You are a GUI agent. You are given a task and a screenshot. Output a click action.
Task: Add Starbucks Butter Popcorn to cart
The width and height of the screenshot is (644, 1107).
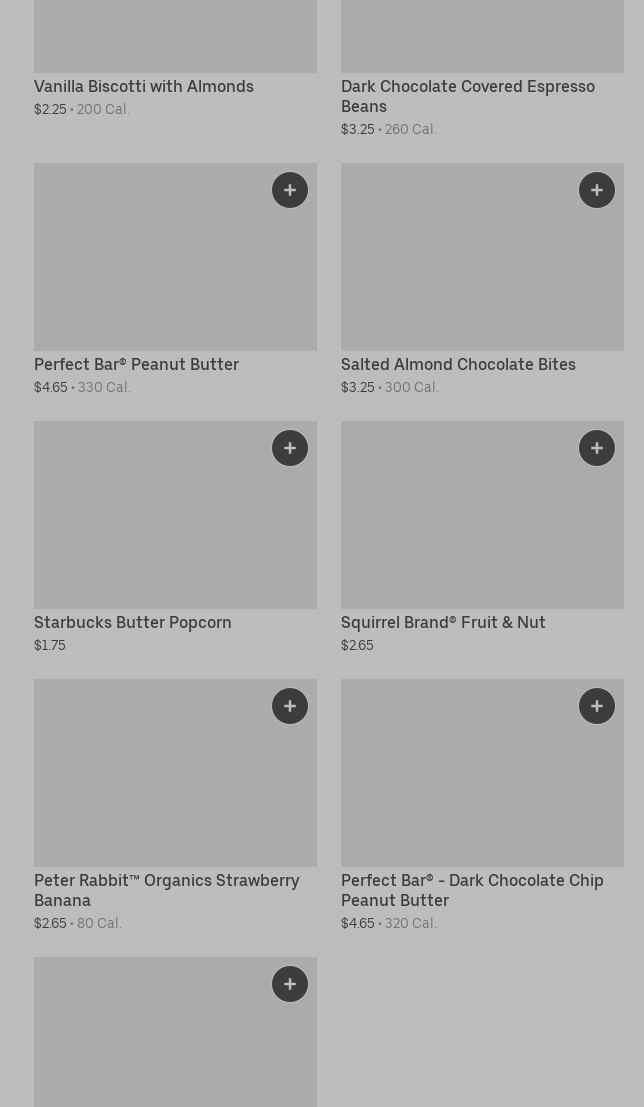(x=290, y=448)
